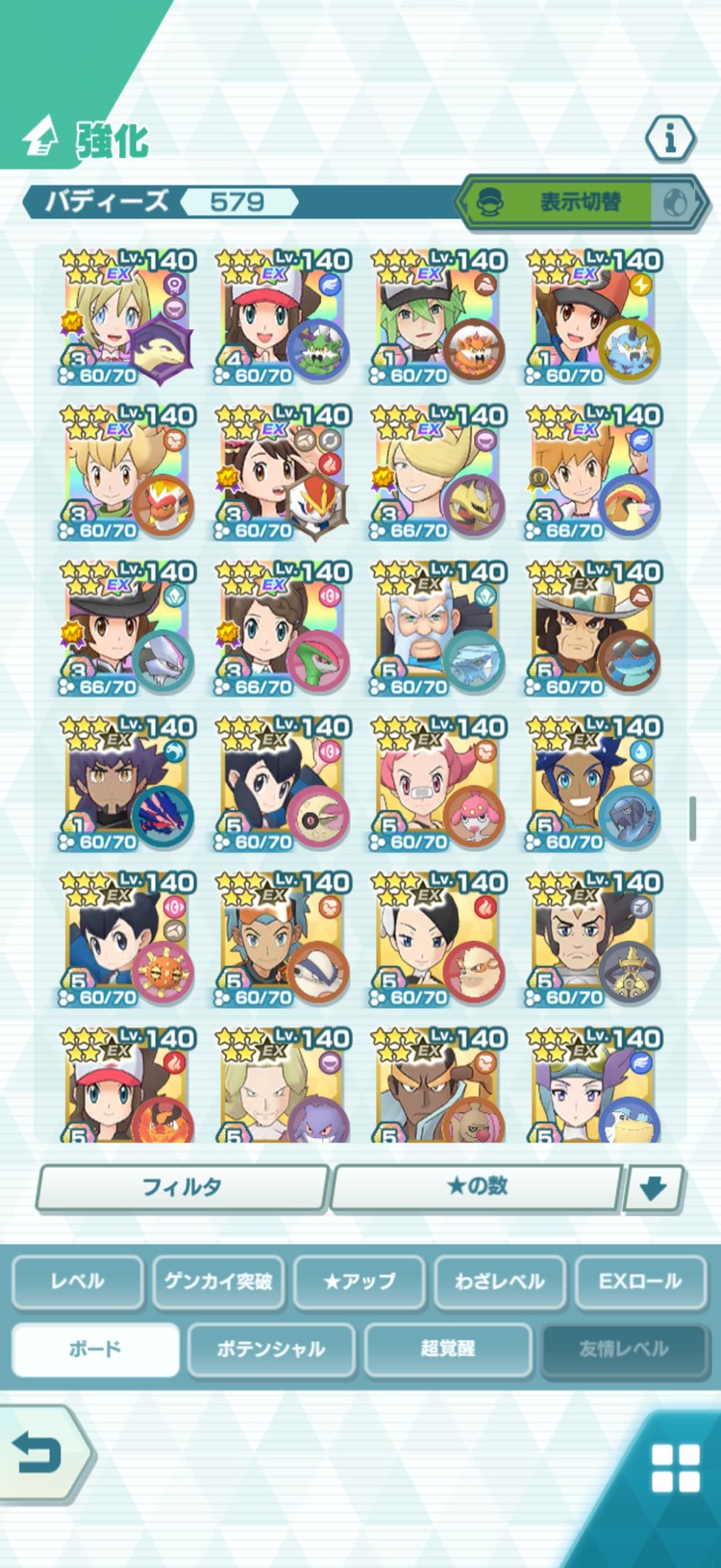Image resolution: width=721 pixels, height=1568 pixels.
Task: Open the info icon
Action: pos(670,139)
